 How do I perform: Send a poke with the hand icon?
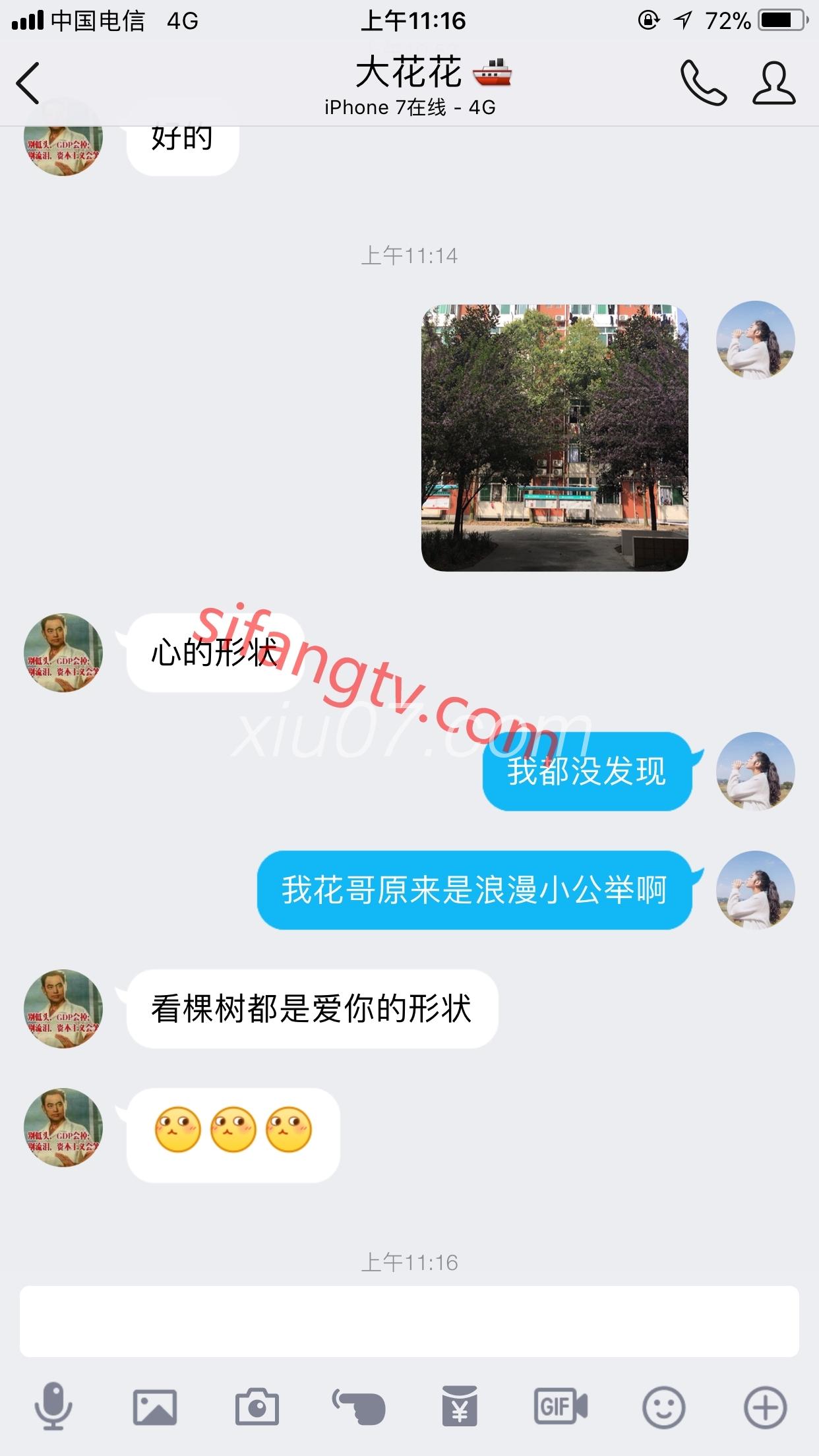[359, 1407]
